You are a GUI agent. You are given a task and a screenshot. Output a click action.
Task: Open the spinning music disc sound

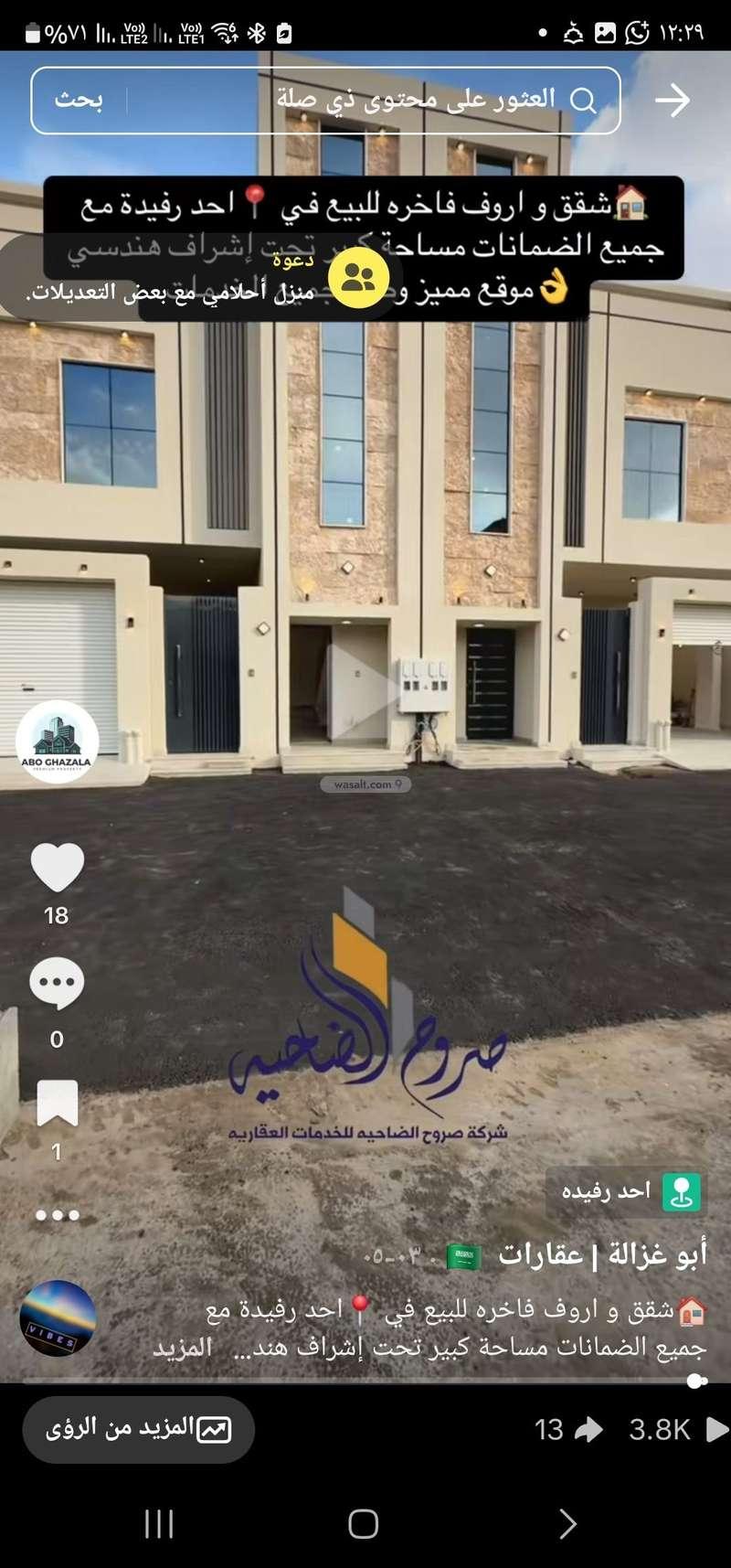coord(58,1317)
